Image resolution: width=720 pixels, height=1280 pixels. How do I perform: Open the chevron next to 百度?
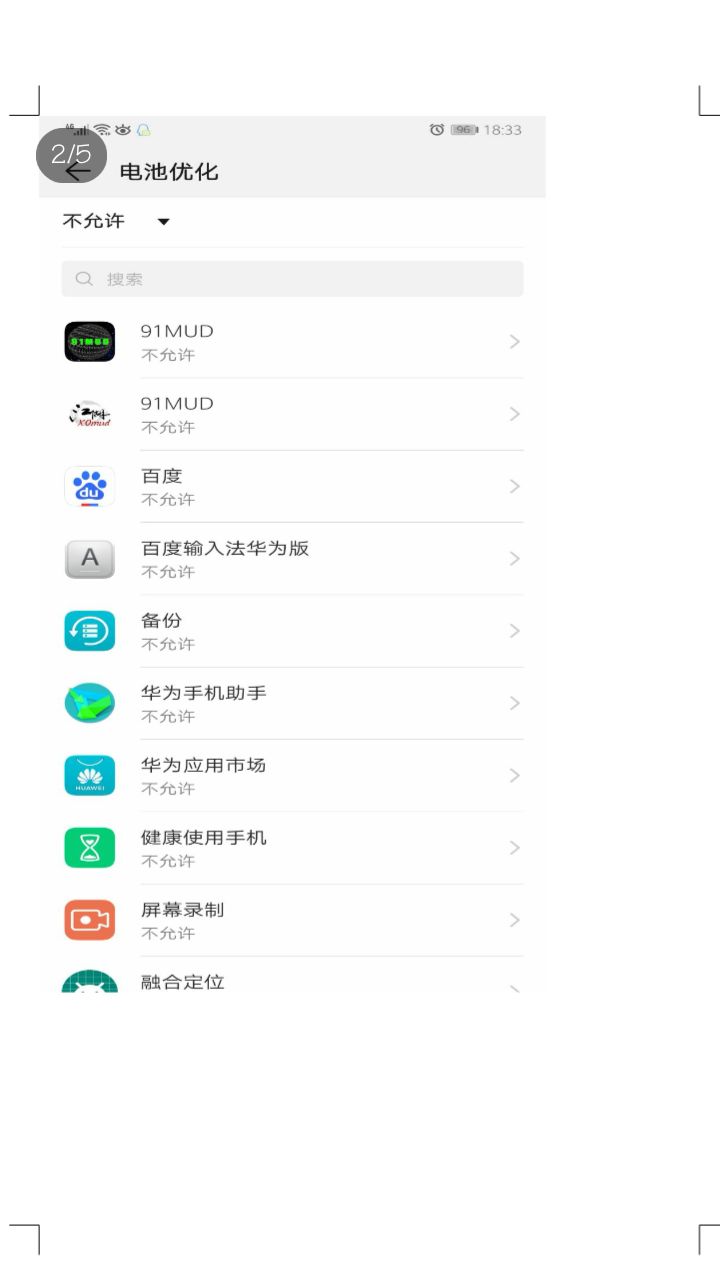click(514, 486)
